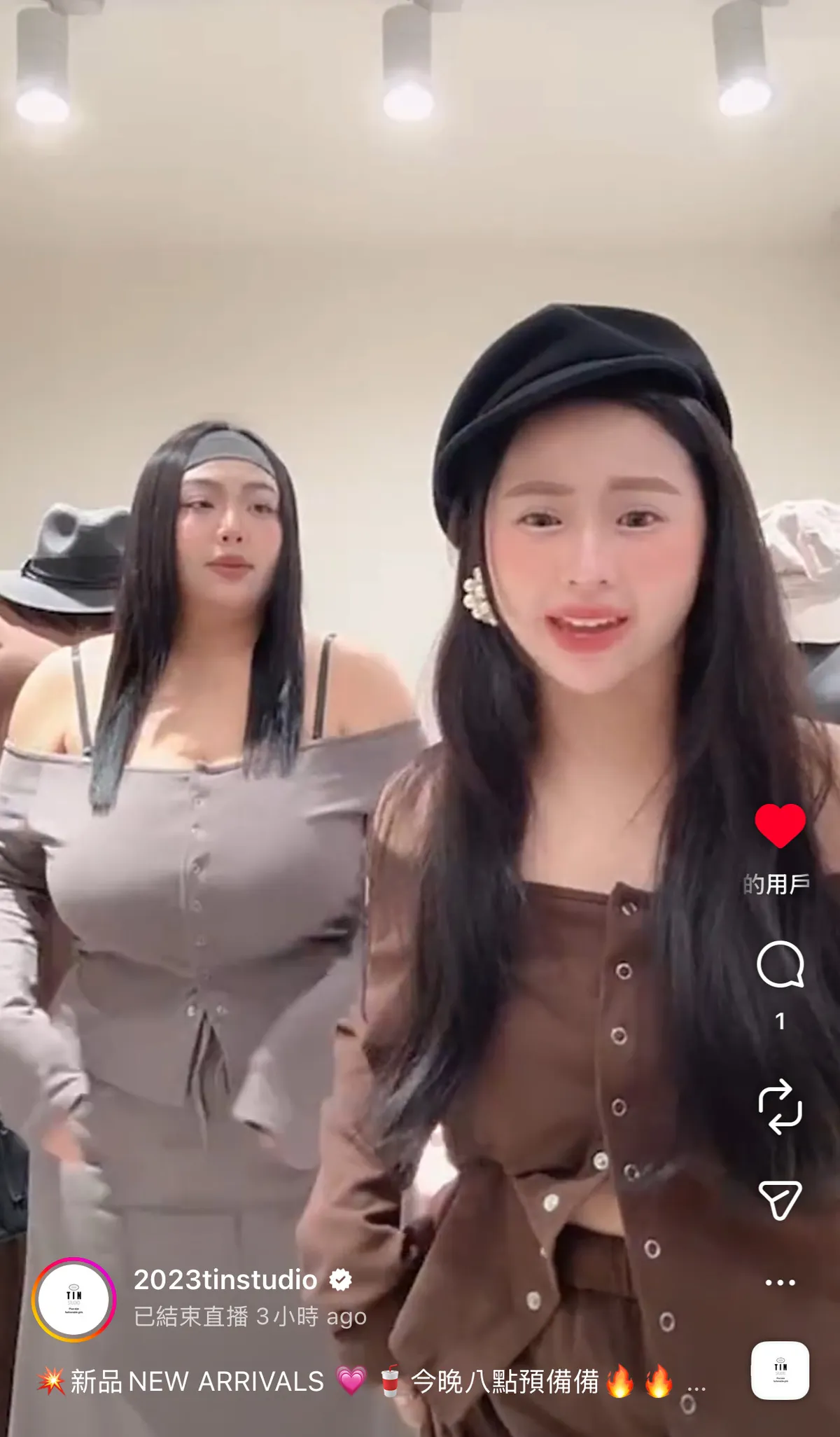Viewport: 840px width, 1437px height.
Task: Open the 2023tinstudio username link
Action: tap(225, 1279)
